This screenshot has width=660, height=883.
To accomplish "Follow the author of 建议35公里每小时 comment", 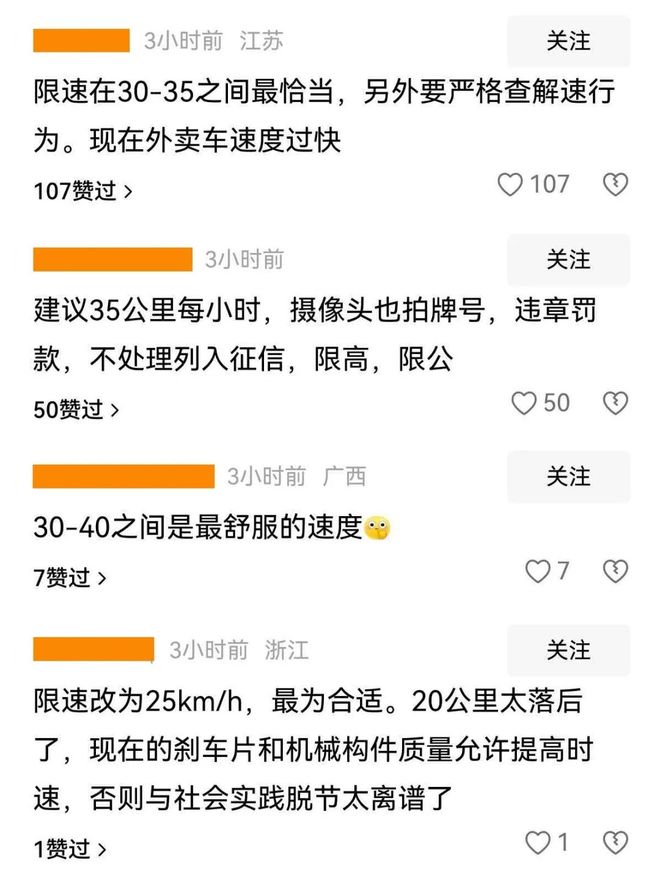I will [568, 260].
